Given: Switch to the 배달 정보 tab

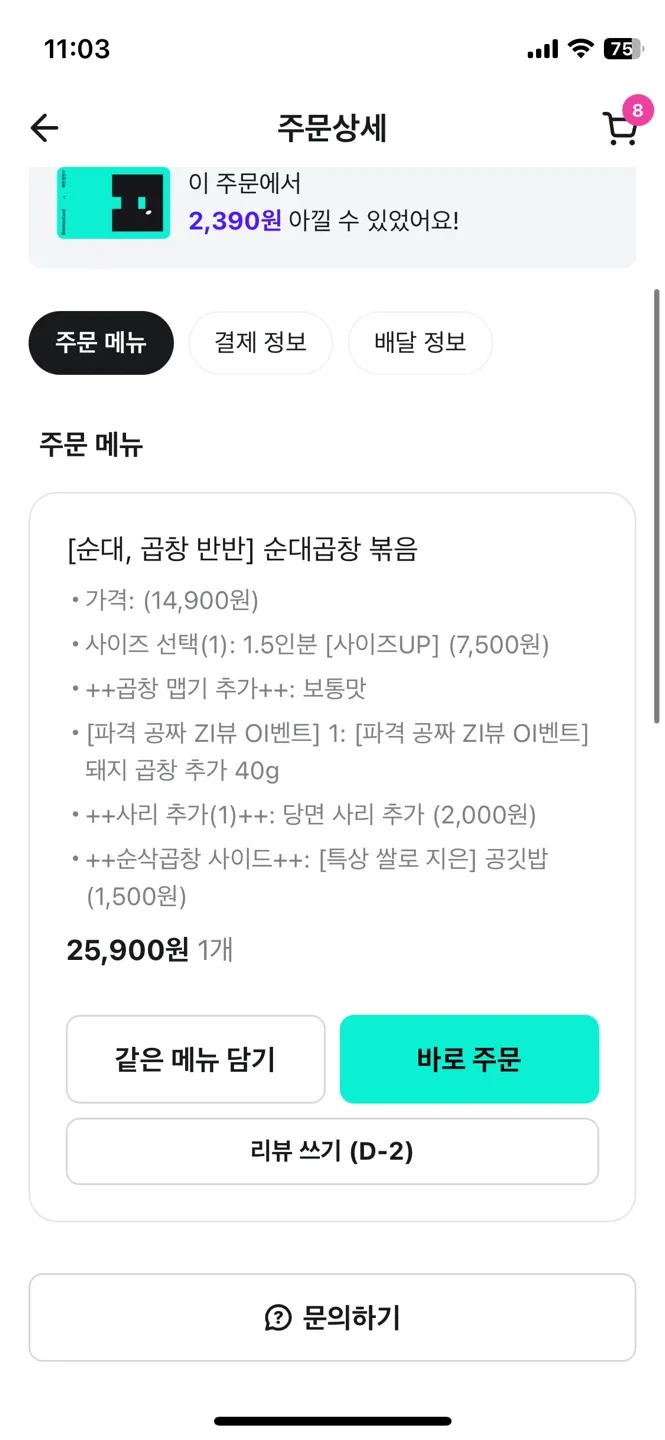Looking at the screenshot, I should 420,343.
